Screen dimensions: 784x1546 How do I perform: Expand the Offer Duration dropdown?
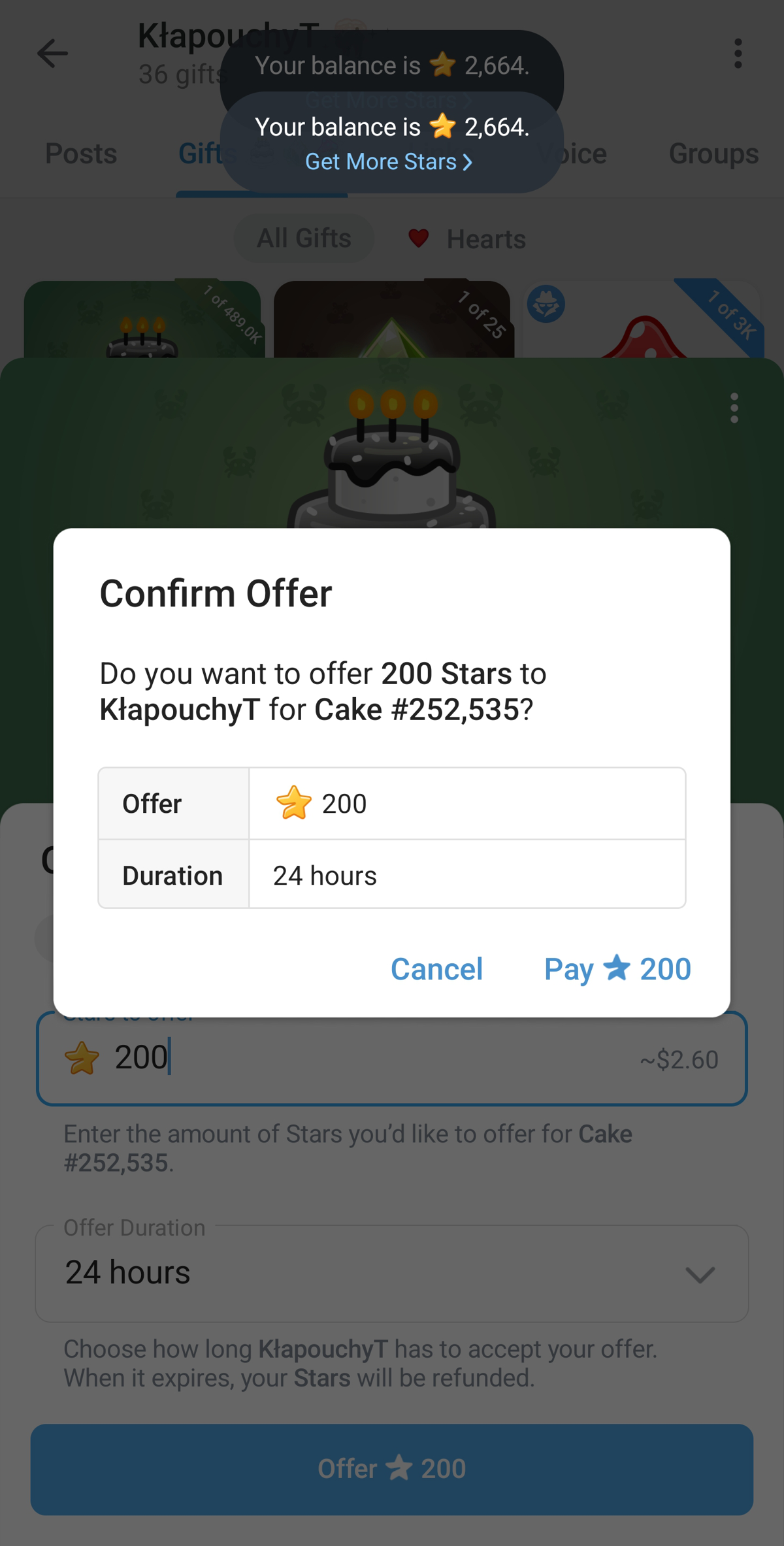tap(392, 1274)
